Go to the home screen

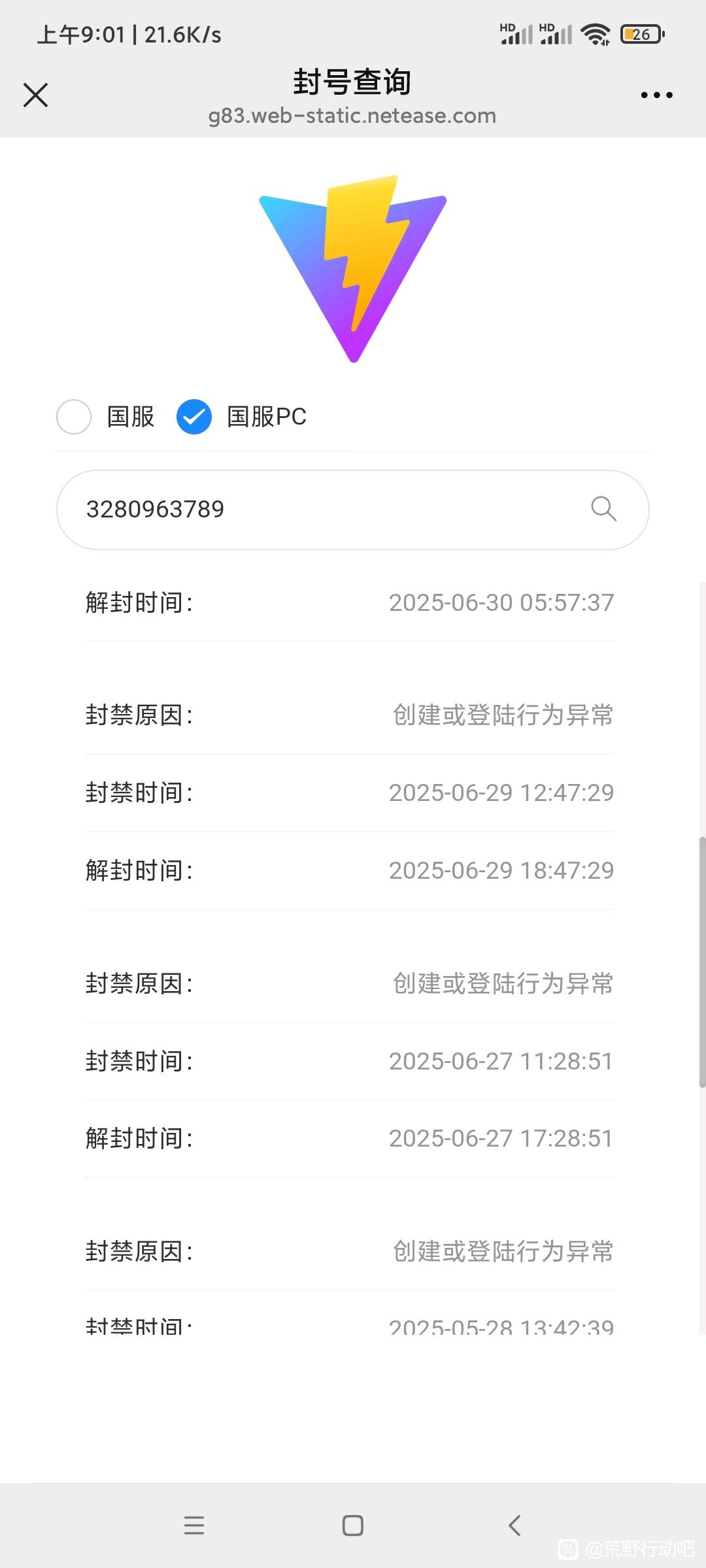pos(353,1526)
